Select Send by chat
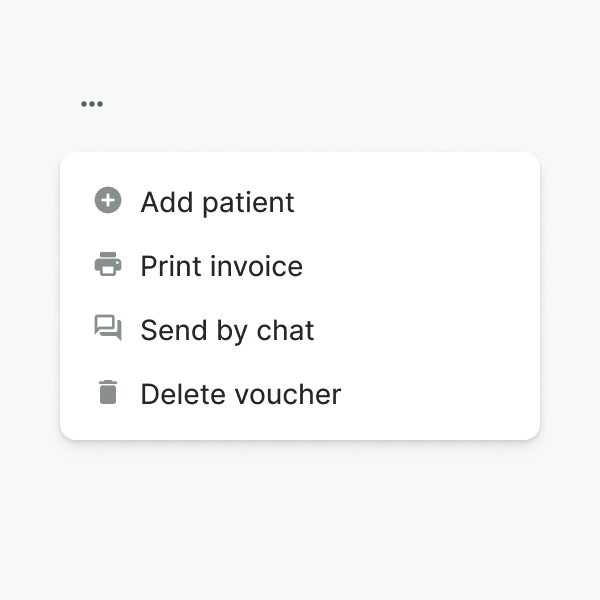 pos(227,330)
